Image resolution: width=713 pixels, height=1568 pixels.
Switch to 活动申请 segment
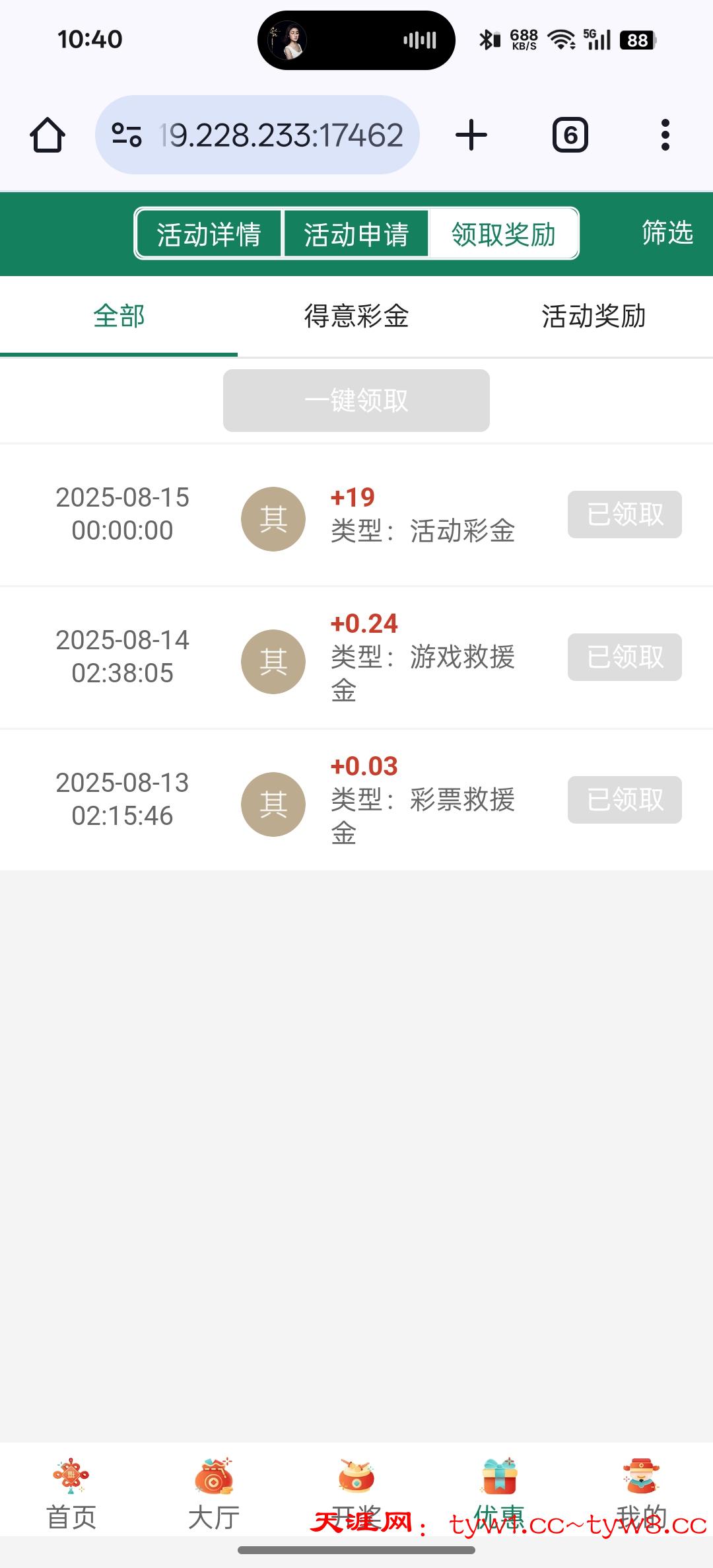[x=356, y=234]
